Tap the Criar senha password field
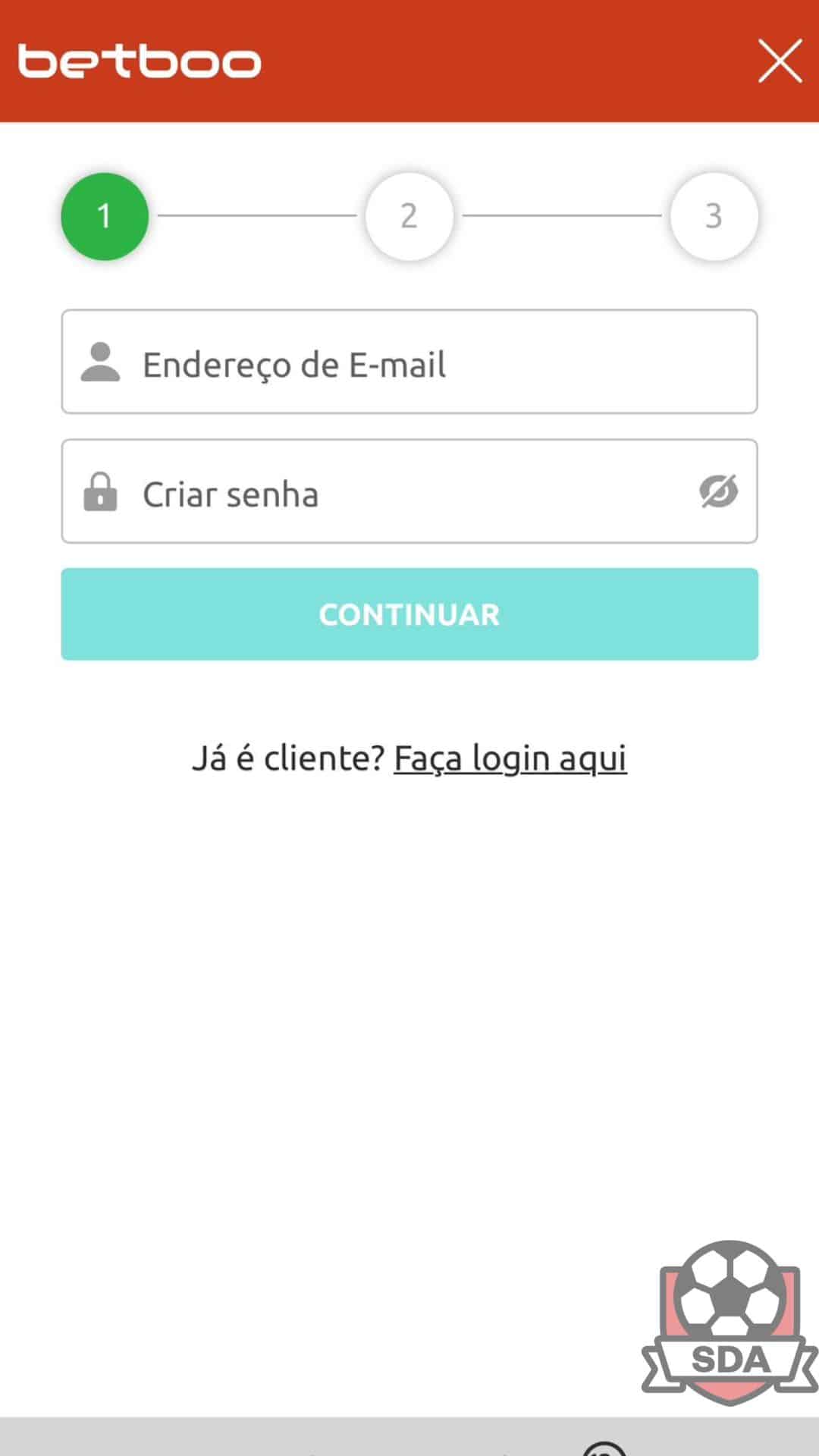This screenshot has height=1456, width=819. click(x=409, y=491)
